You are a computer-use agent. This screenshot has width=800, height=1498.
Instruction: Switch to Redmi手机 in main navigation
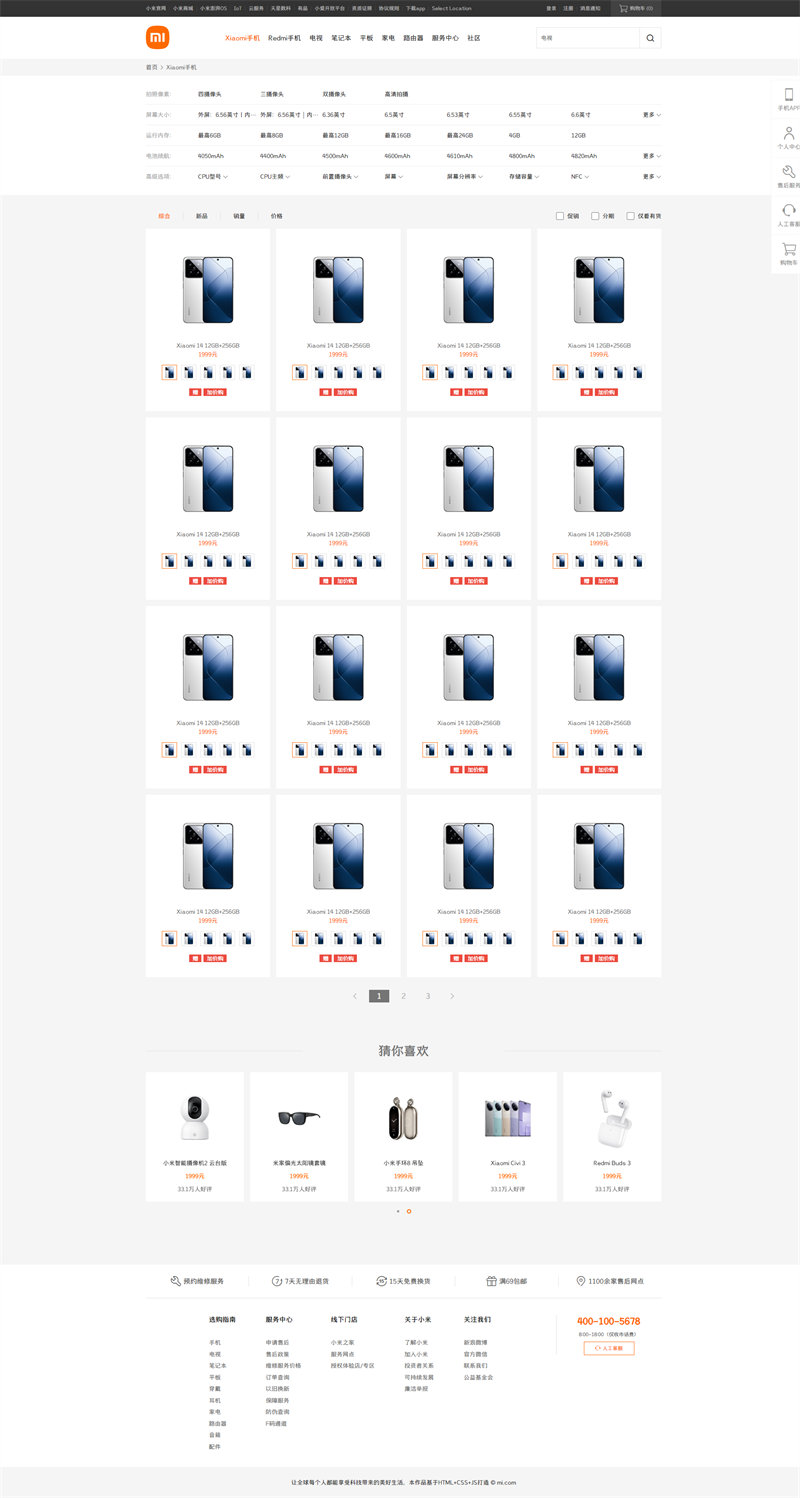coord(285,38)
